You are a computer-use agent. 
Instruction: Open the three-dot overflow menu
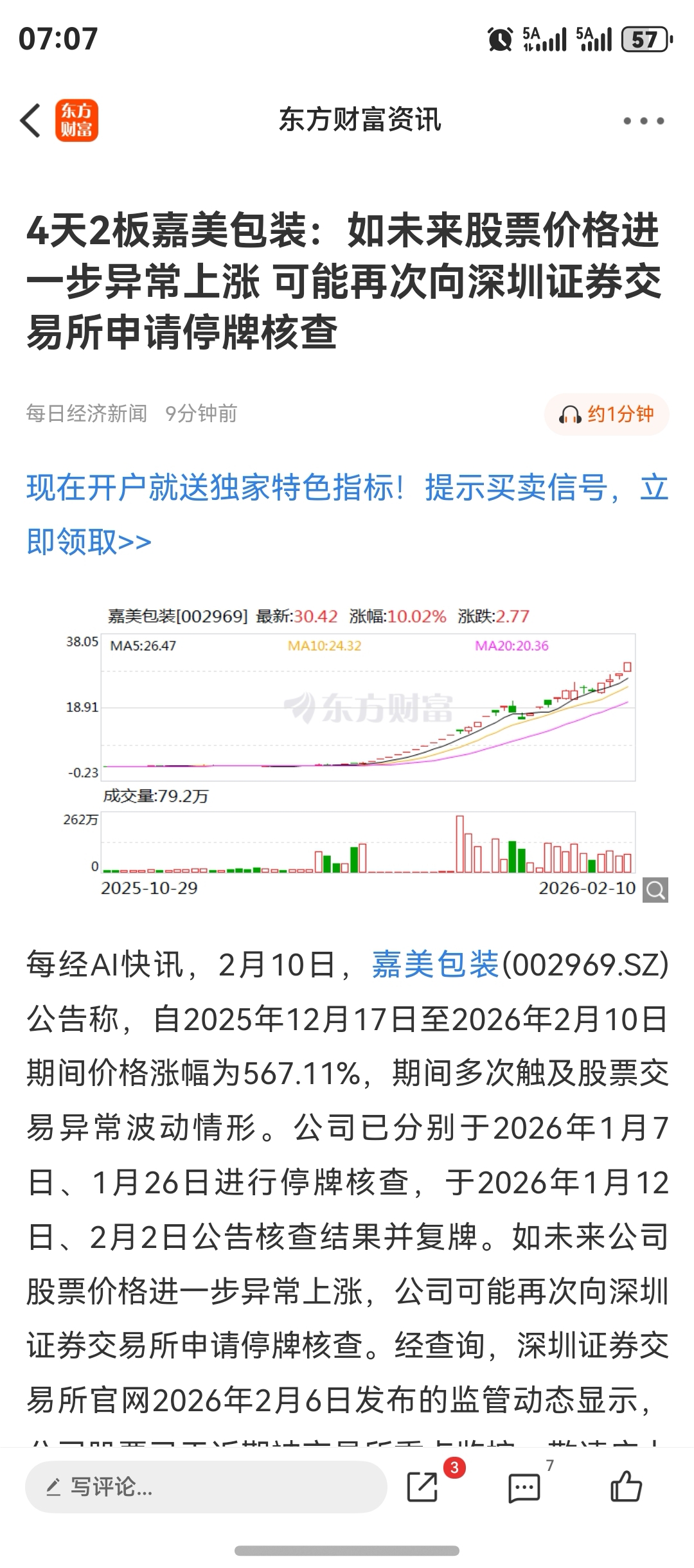click(643, 121)
